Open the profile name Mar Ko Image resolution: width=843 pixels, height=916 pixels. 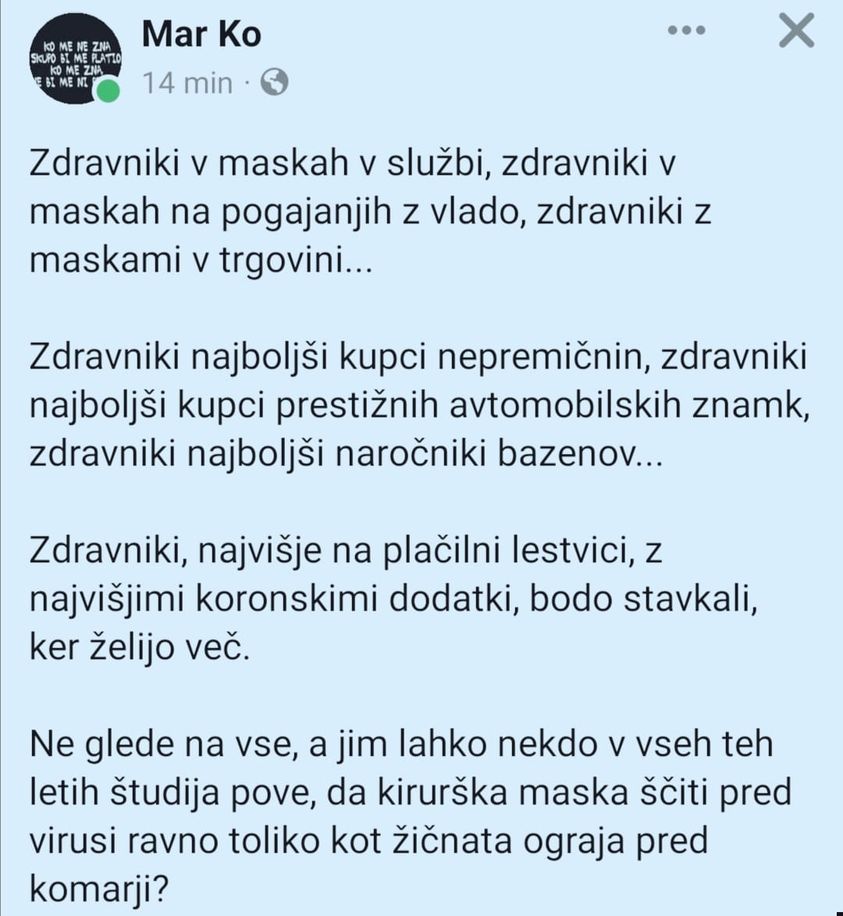click(201, 34)
